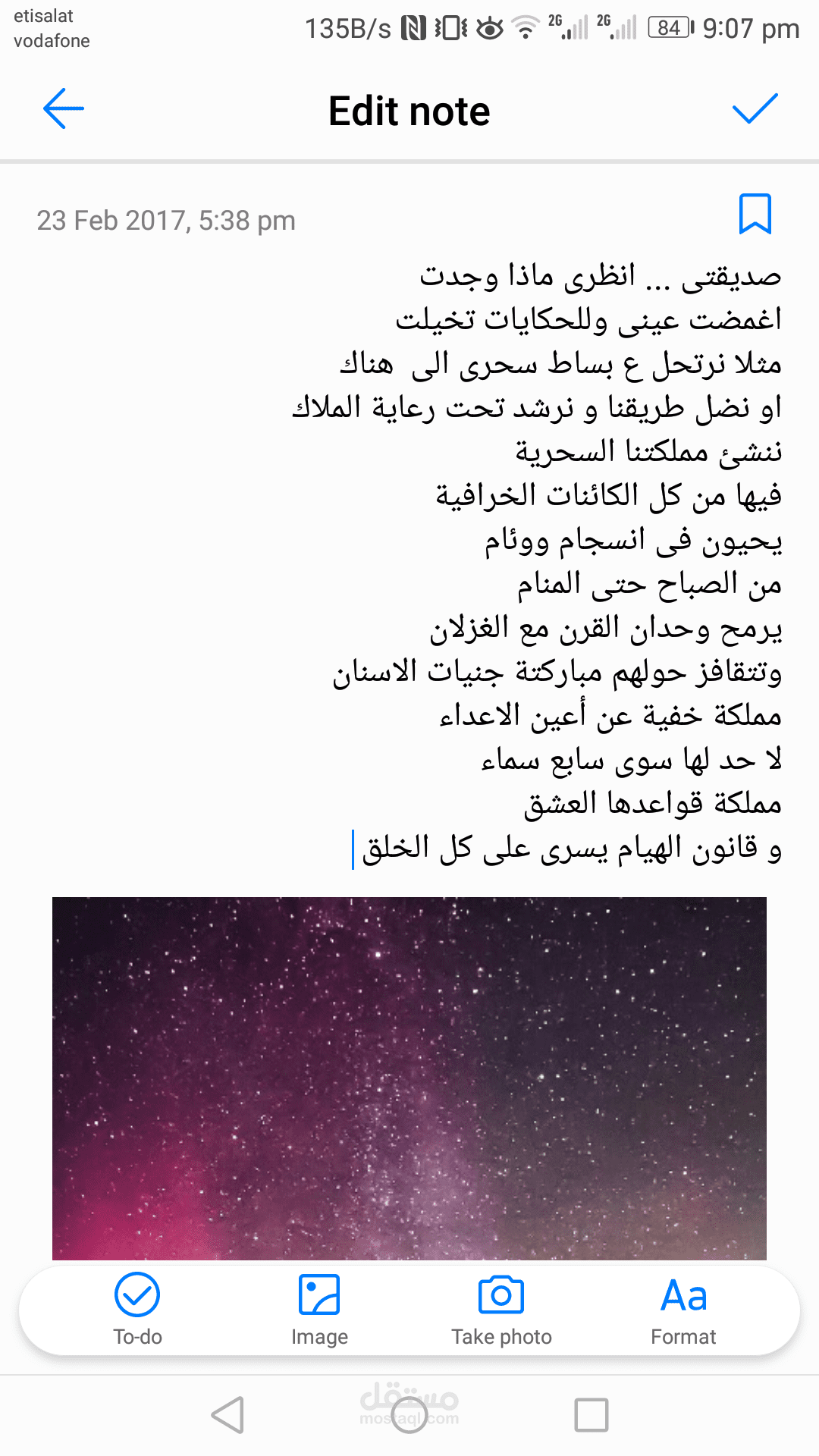Add a To-do item
Image resolution: width=819 pixels, height=1456 pixels.
tap(137, 1310)
